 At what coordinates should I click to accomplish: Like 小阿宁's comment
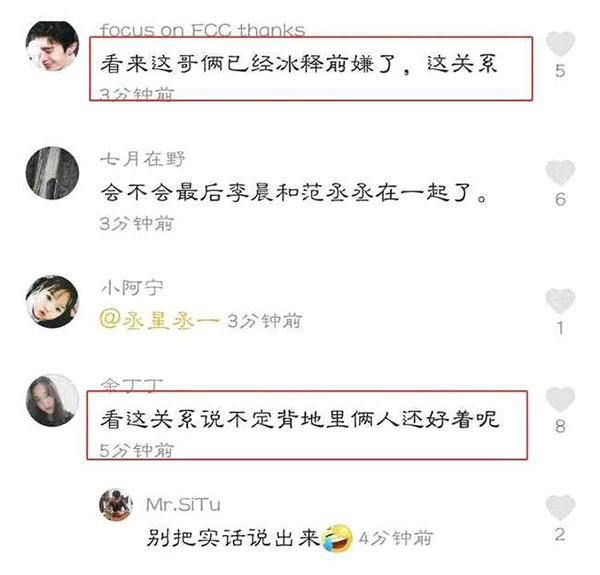click(560, 300)
